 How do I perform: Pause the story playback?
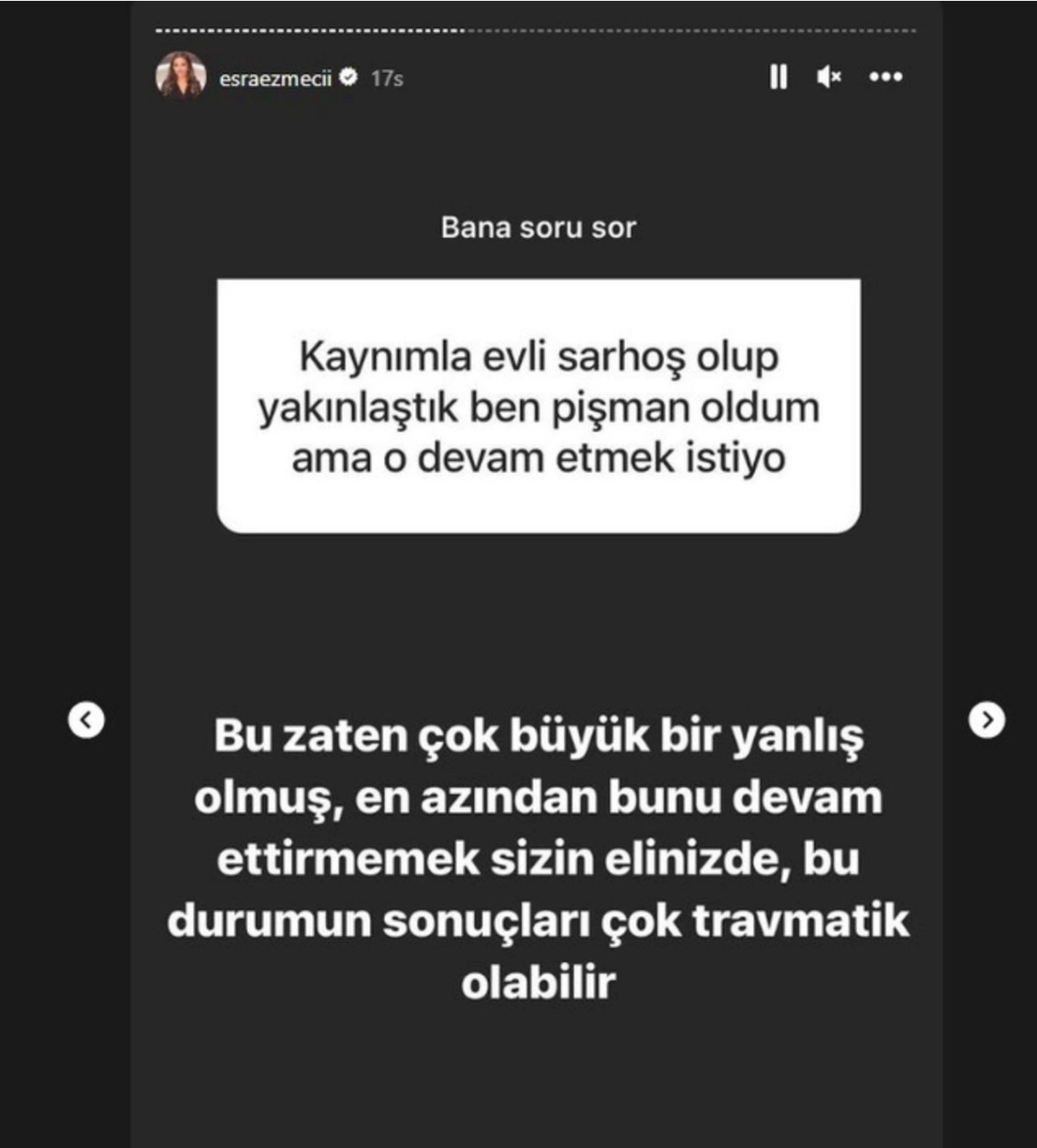pyautogui.click(x=778, y=78)
